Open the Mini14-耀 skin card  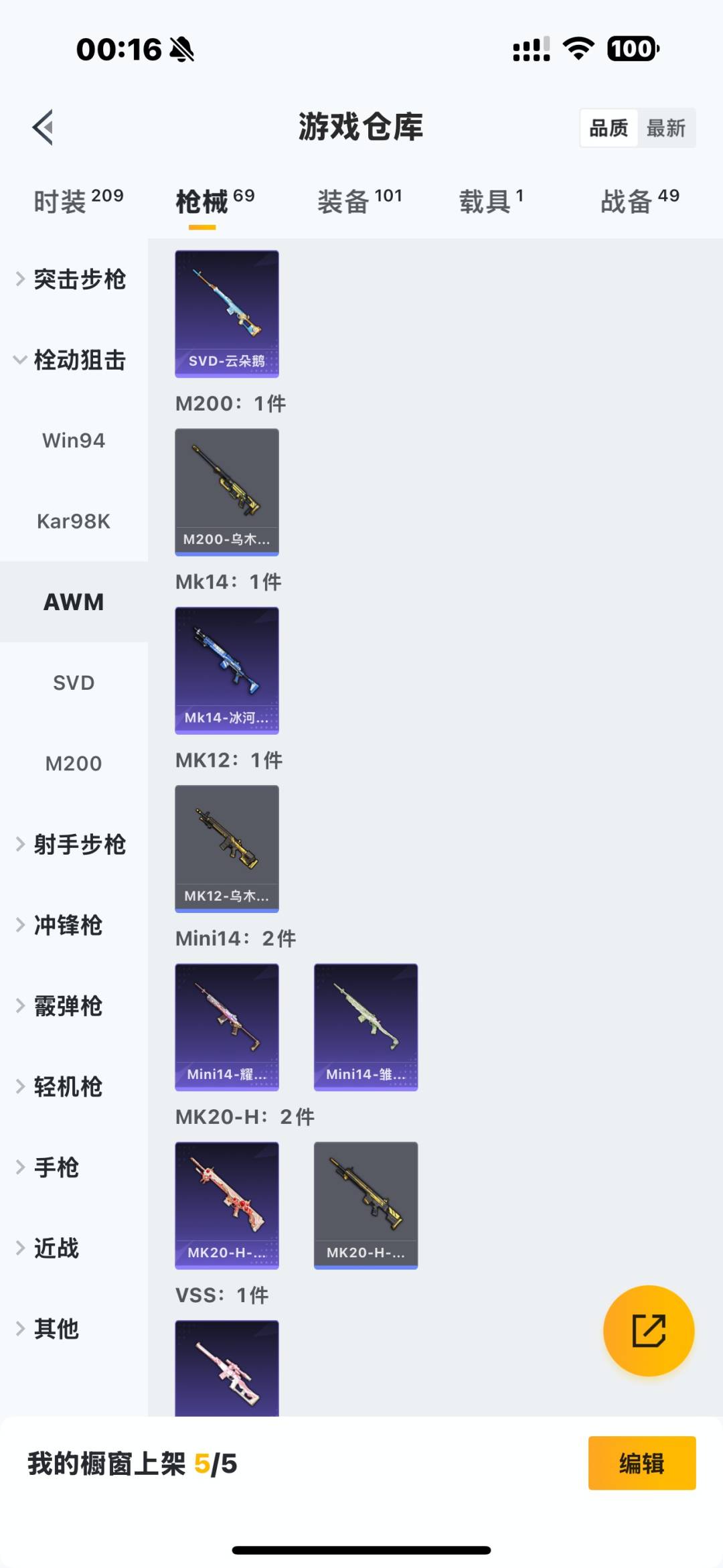click(227, 1027)
